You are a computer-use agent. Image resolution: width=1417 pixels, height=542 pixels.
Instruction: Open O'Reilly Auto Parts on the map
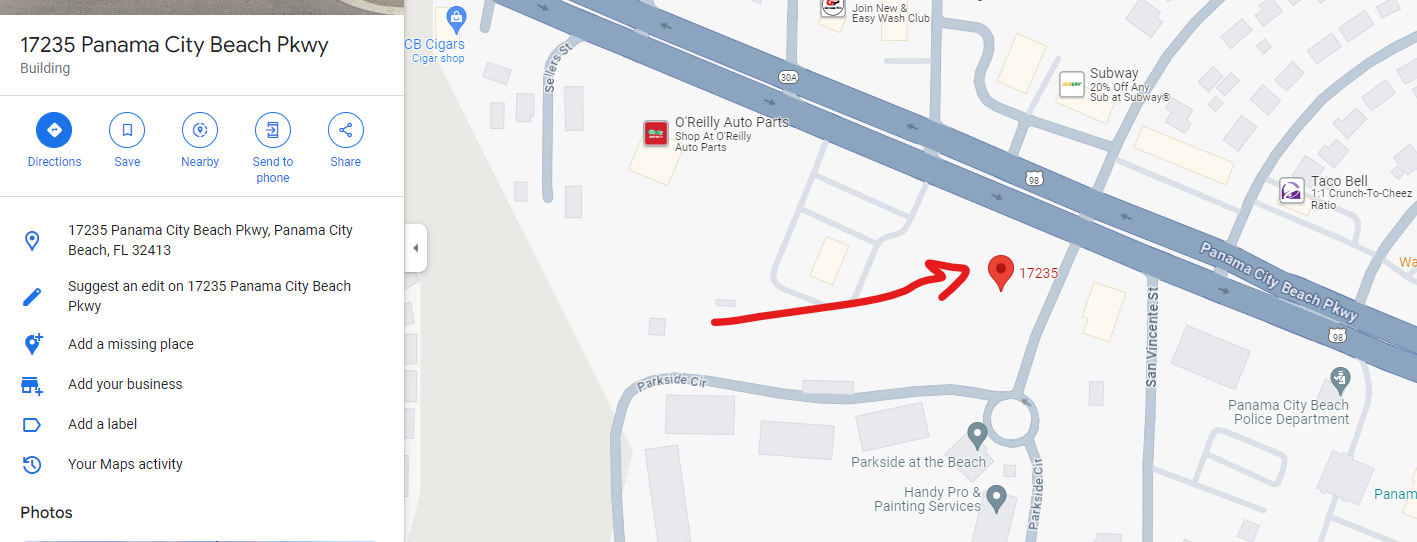656,133
